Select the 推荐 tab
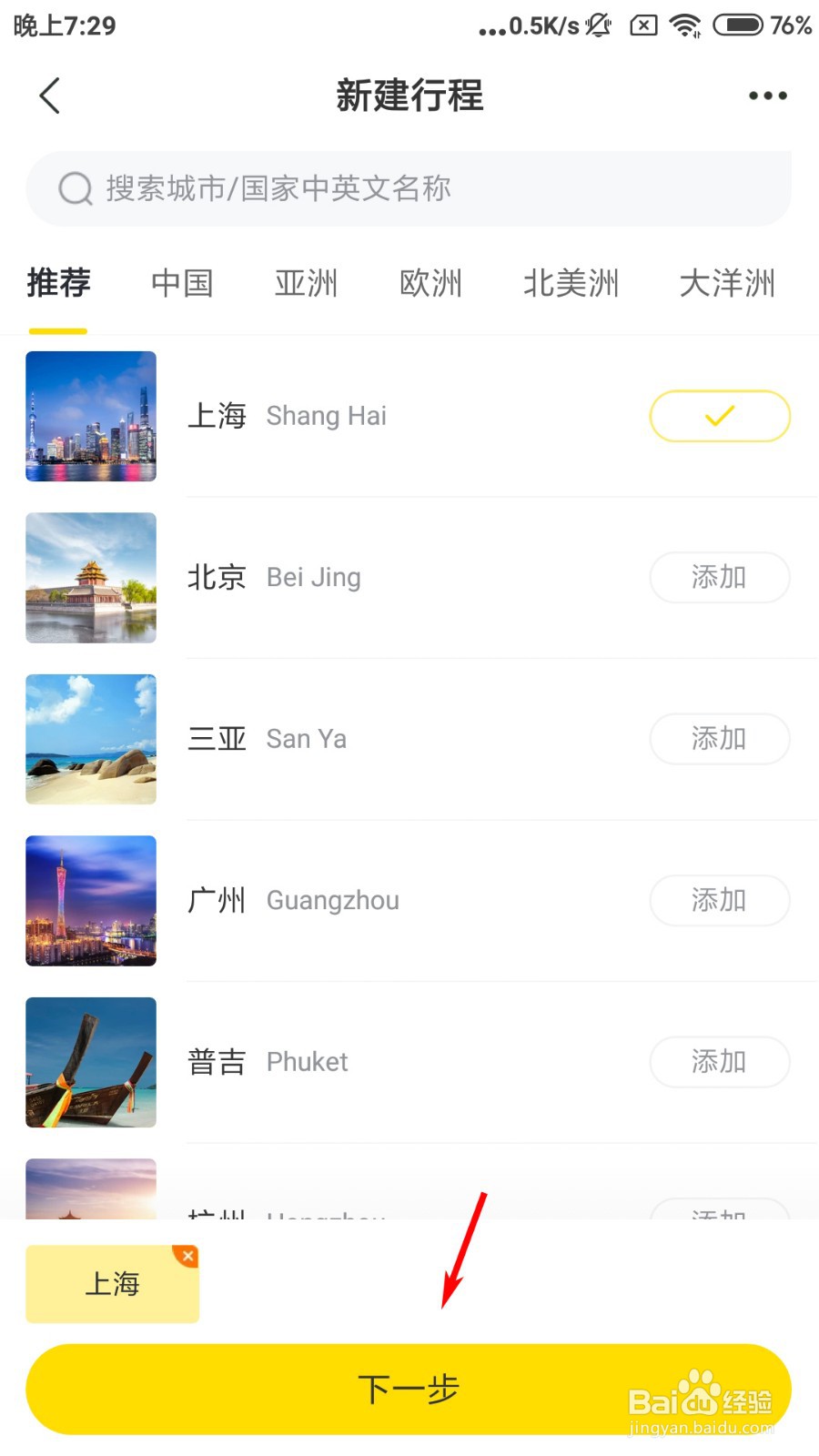Image resolution: width=819 pixels, height=1456 pixels. click(58, 283)
